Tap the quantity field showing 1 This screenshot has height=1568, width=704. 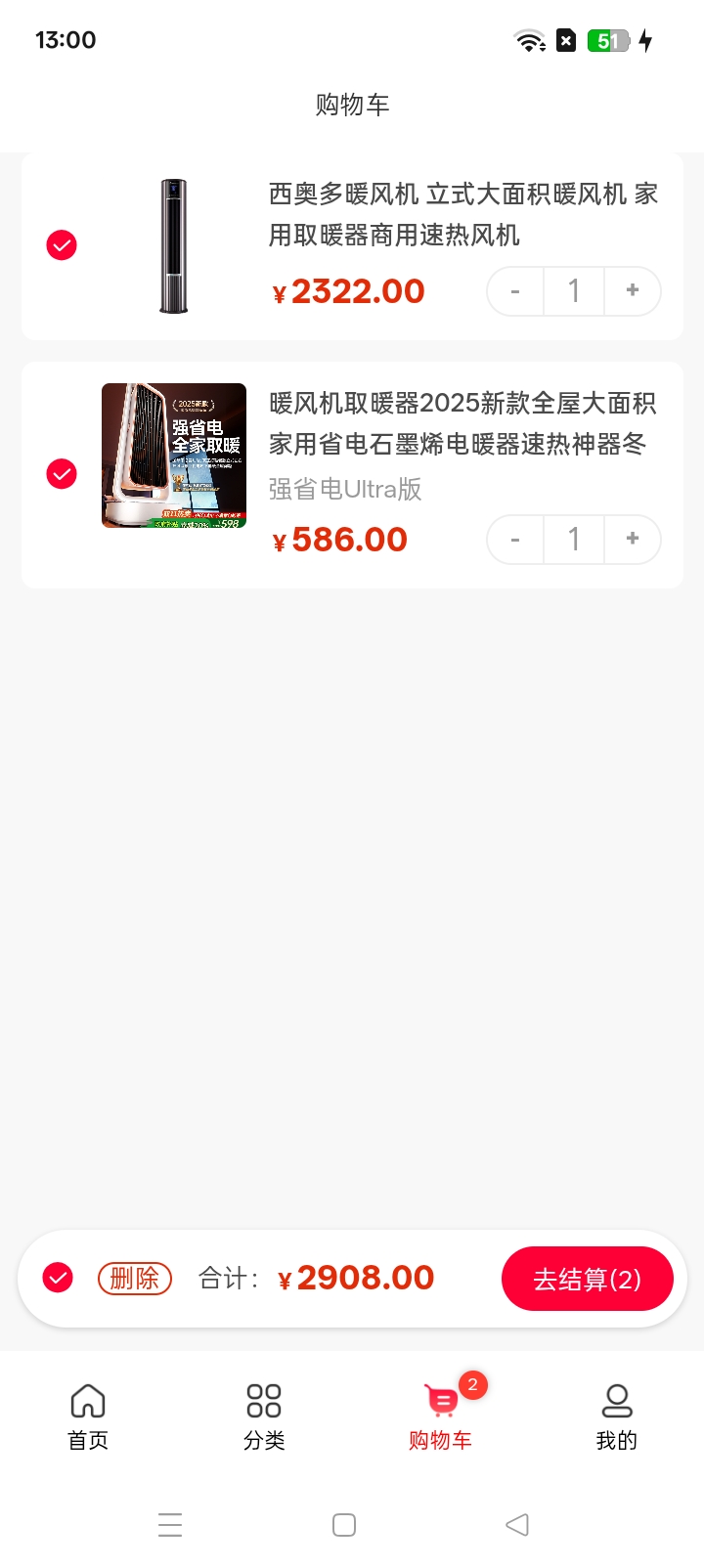573,290
